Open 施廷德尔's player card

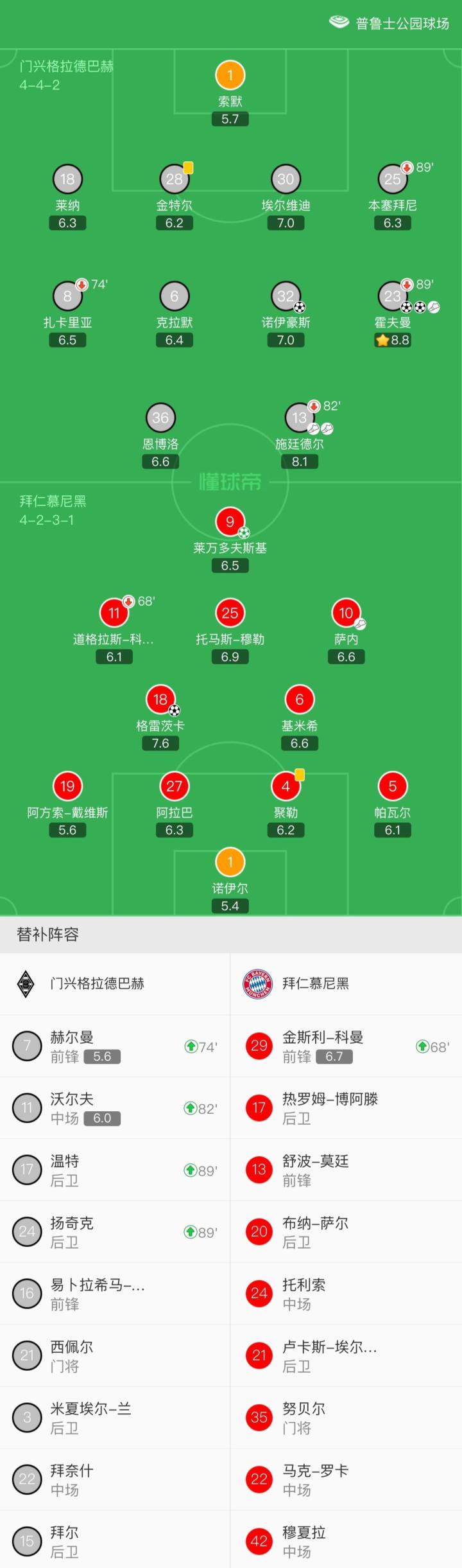pos(299,419)
